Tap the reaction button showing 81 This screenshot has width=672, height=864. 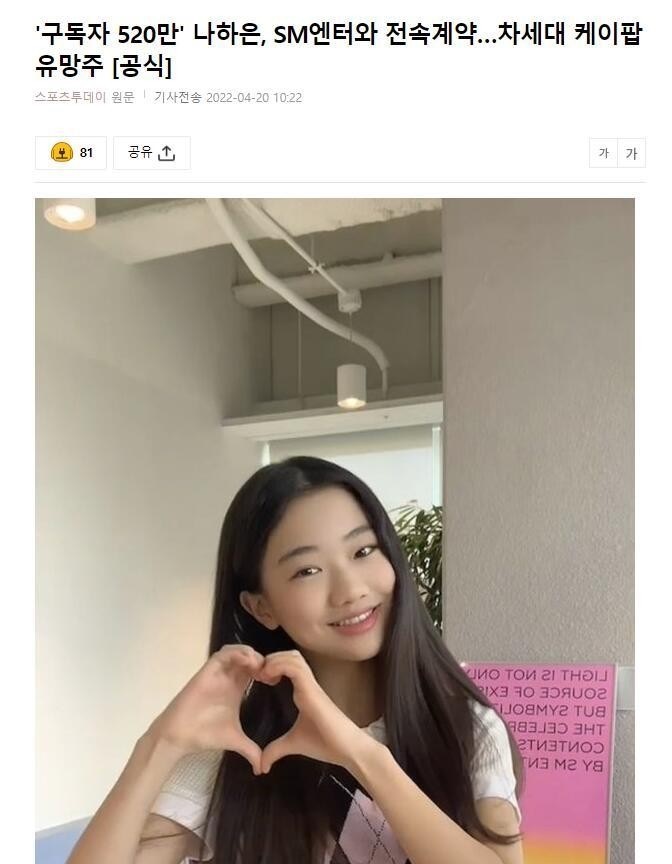(70, 153)
